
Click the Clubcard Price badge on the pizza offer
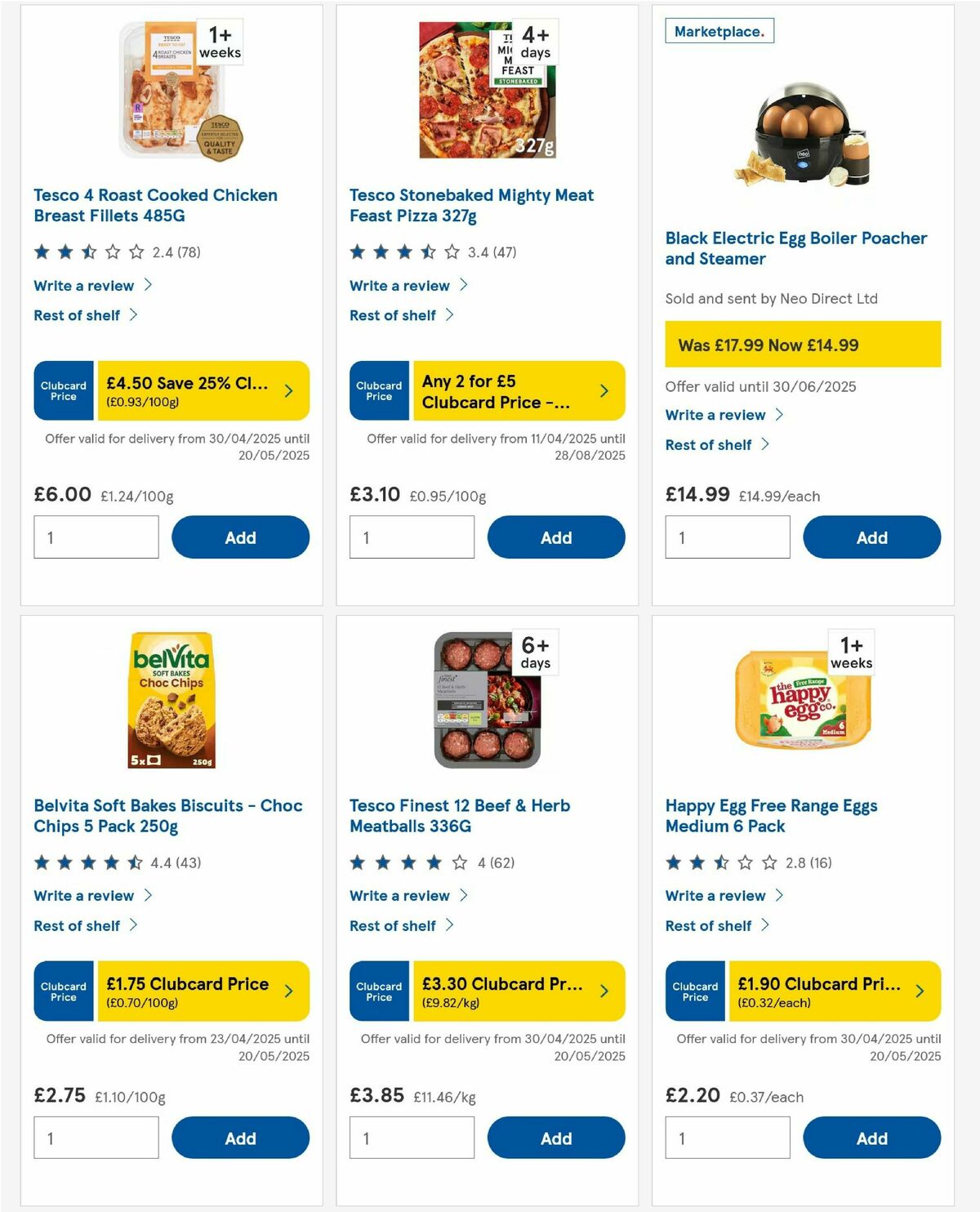click(x=378, y=390)
